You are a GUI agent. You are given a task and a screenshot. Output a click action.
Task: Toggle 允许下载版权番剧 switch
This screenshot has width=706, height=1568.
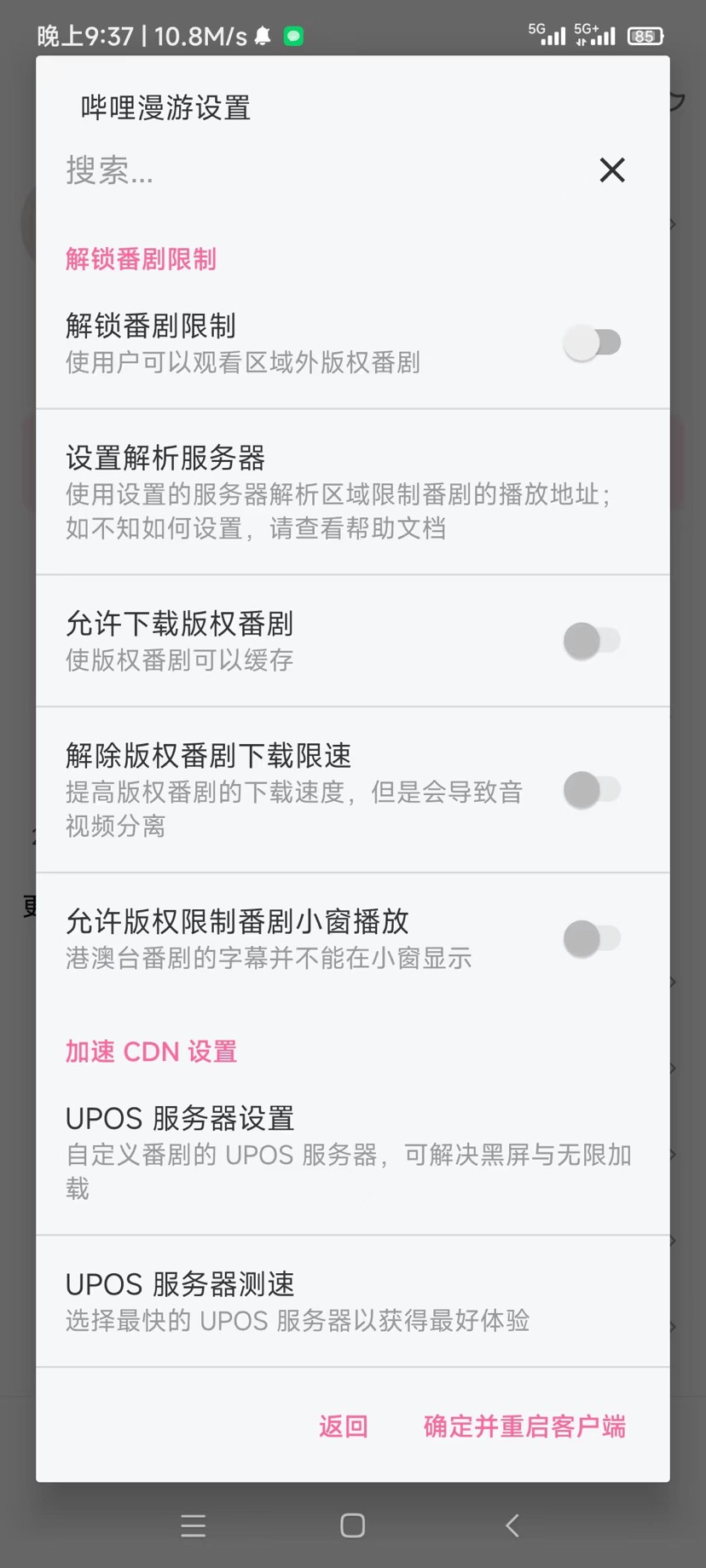tap(592, 641)
